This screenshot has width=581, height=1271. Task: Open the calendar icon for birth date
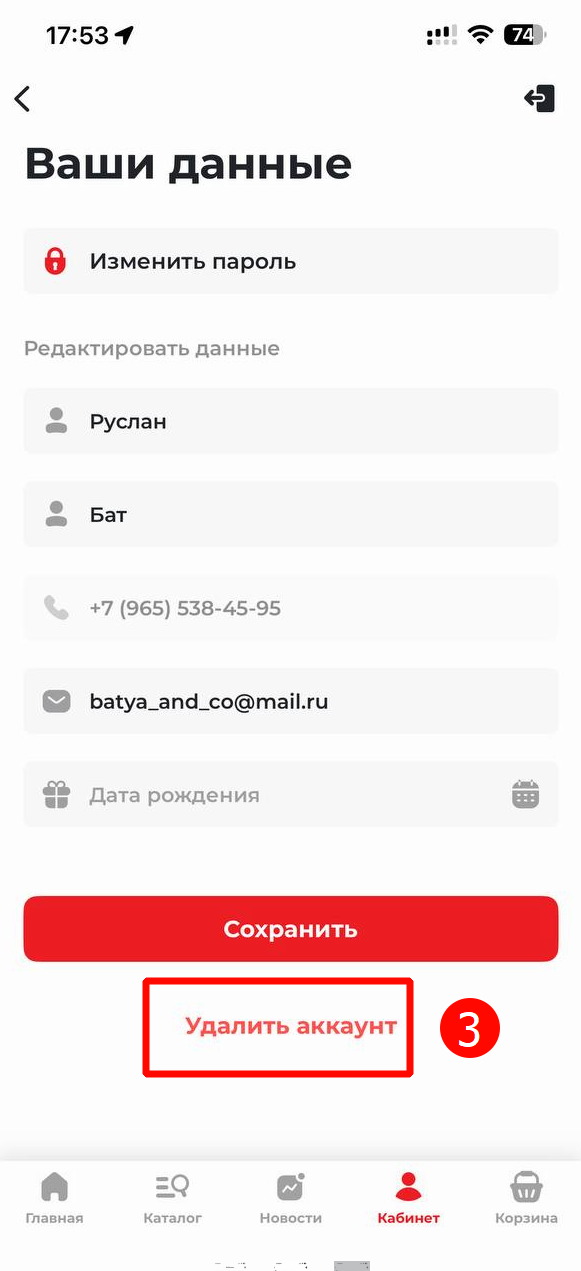525,795
